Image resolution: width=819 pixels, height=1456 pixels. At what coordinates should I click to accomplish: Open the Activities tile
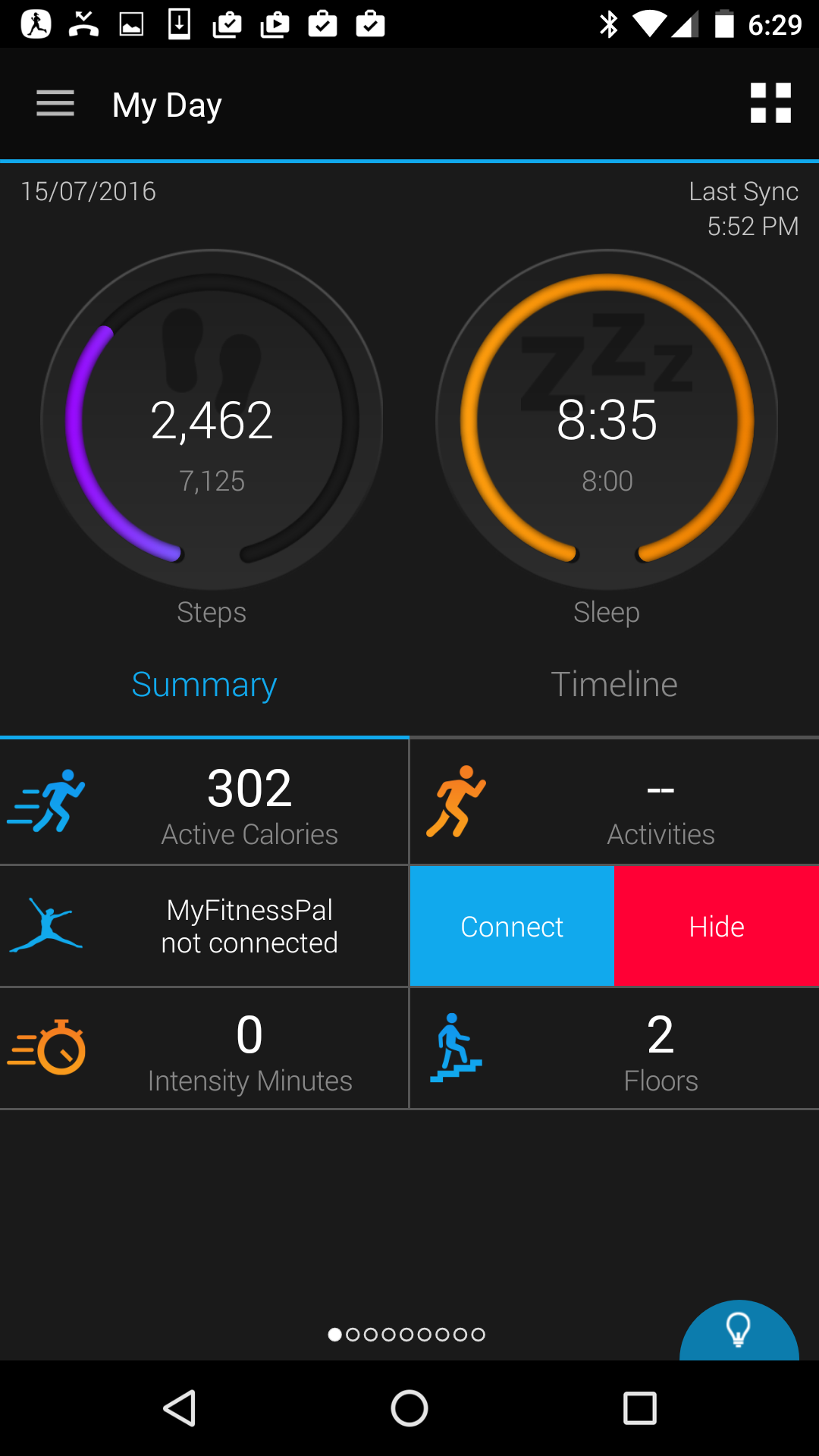point(614,802)
